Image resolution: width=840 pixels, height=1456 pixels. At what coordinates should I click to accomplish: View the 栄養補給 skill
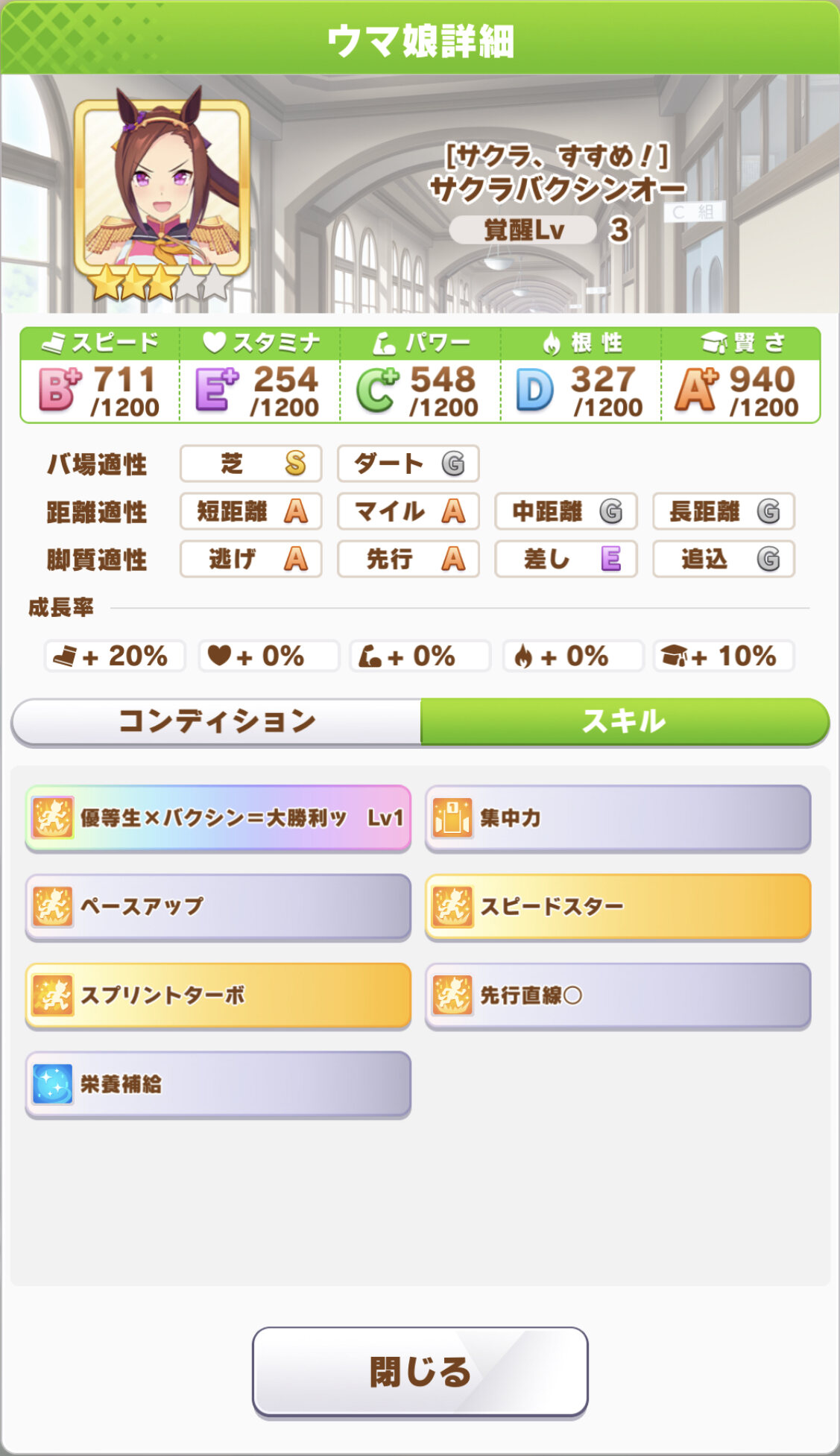(x=218, y=1084)
